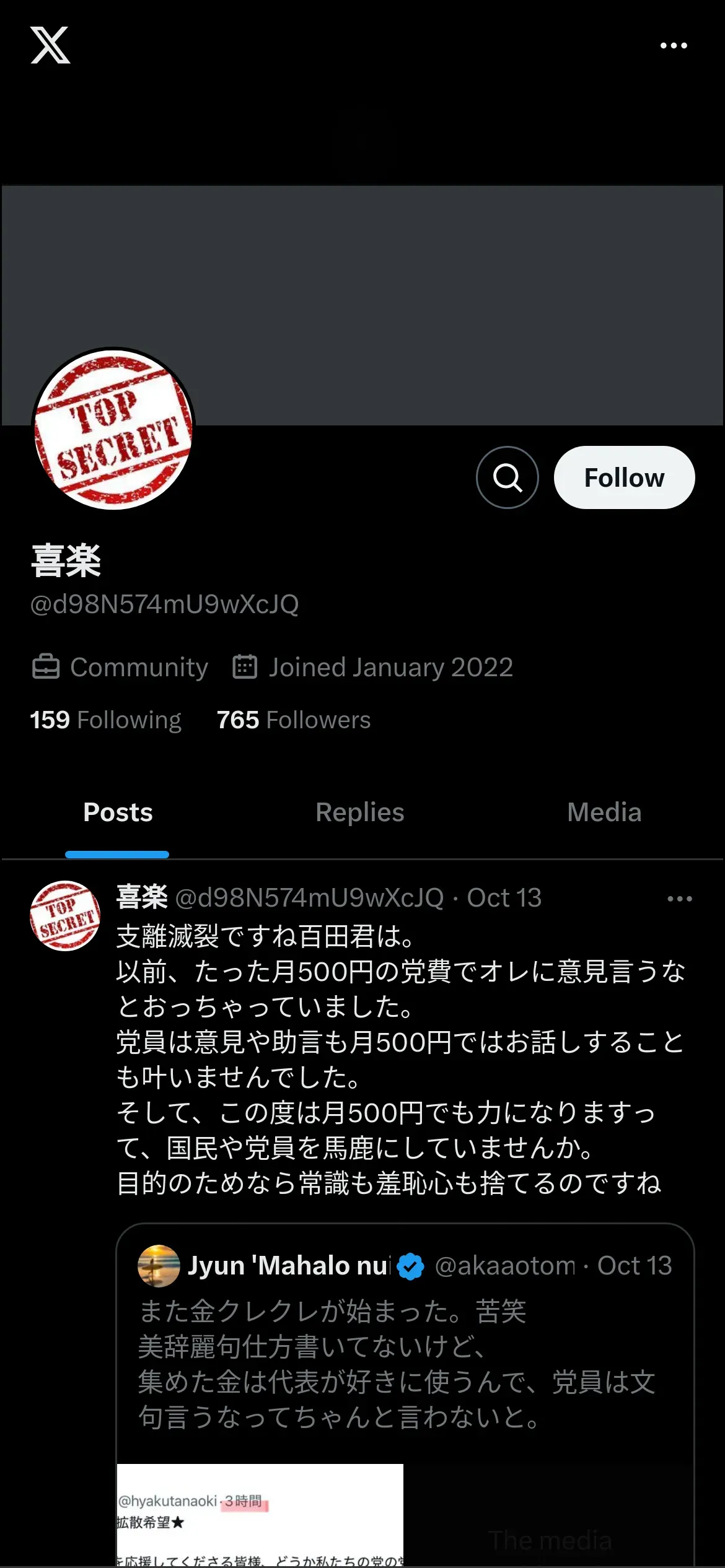Image resolution: width=725 pixels, height=1568 pixels.
Task: Open more options on the Oct 13 post
Action: (679, 899)
